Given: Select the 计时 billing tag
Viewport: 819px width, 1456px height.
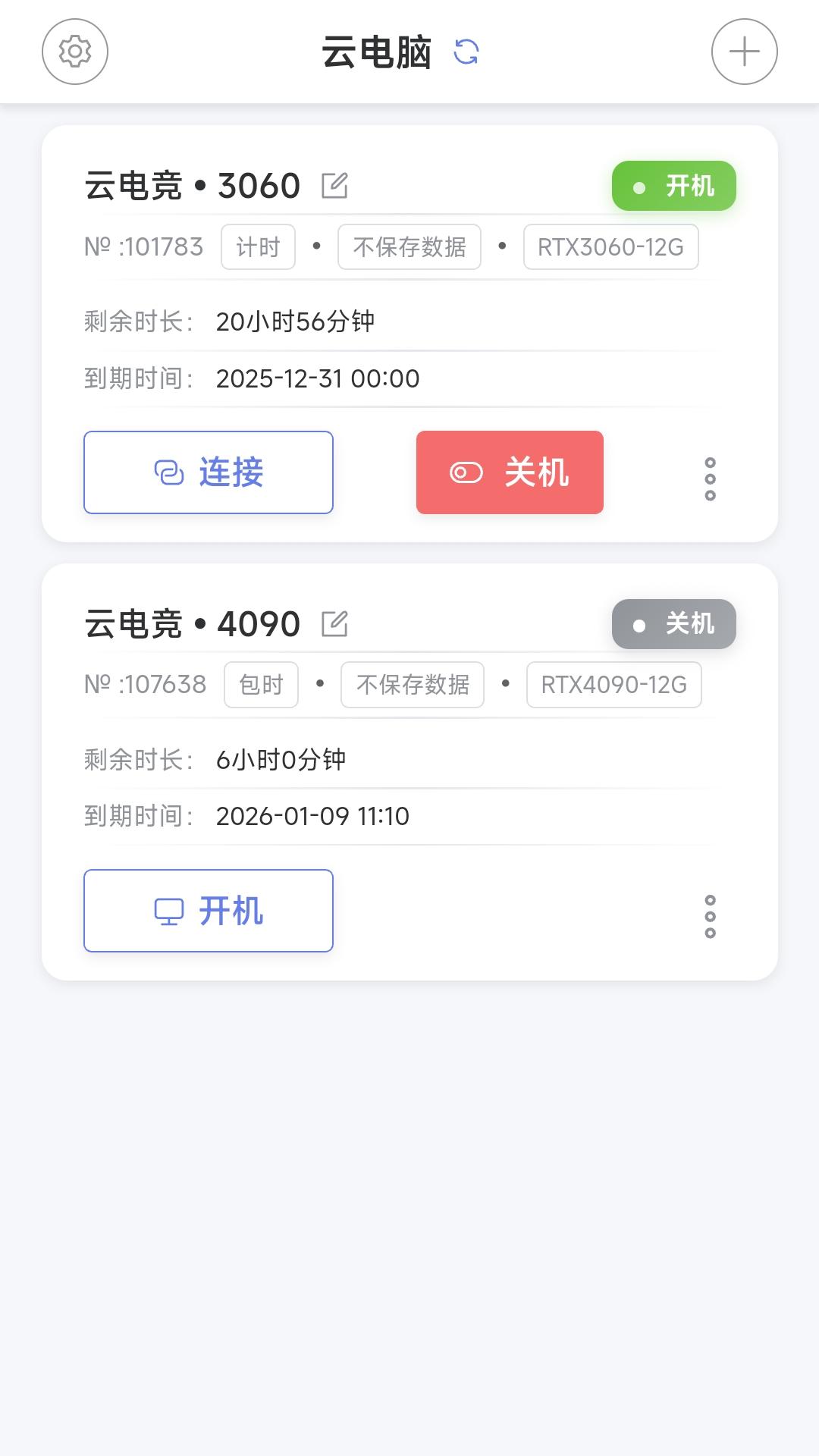Looking at the screenshot, I should [258, 246].
